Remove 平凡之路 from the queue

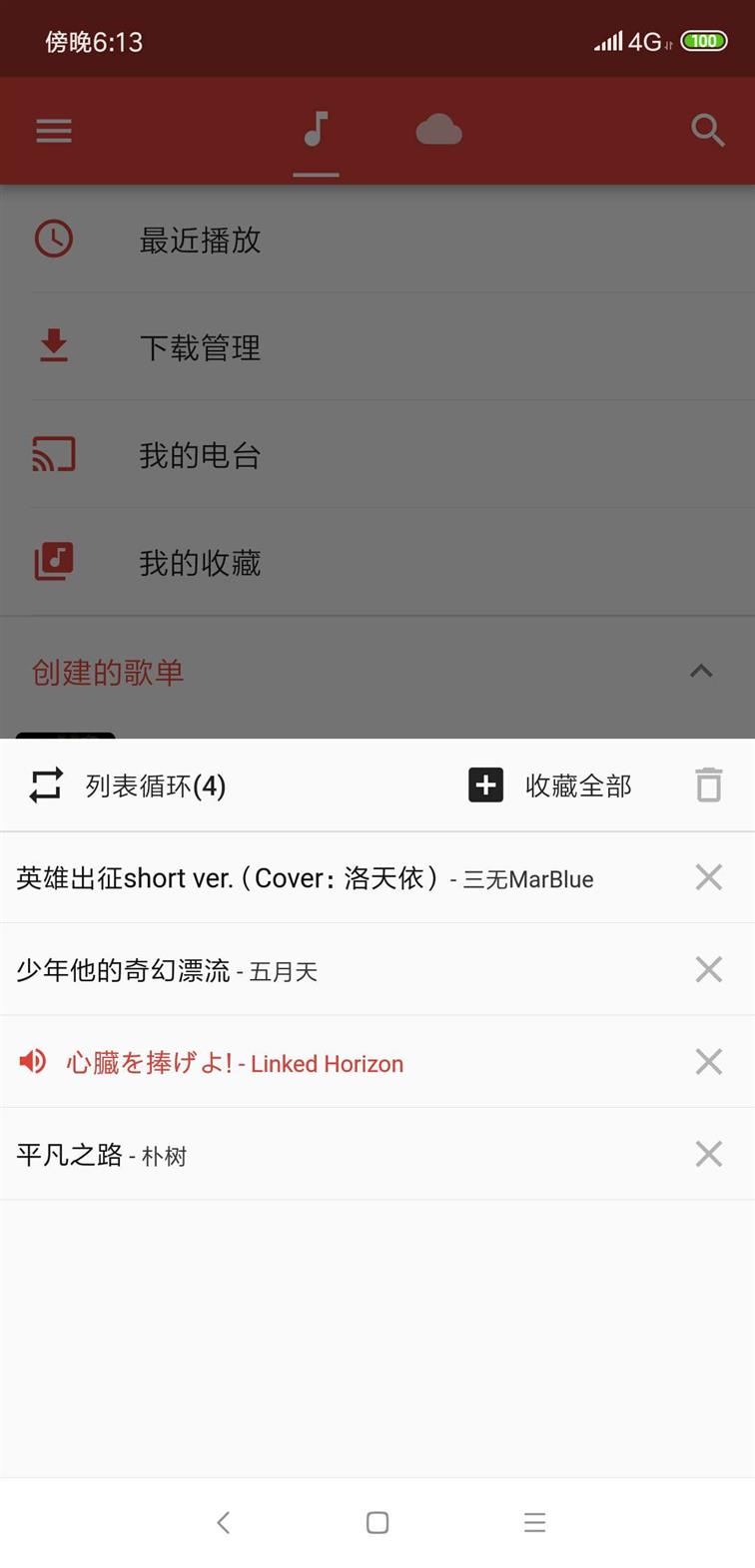(708, 1154)
